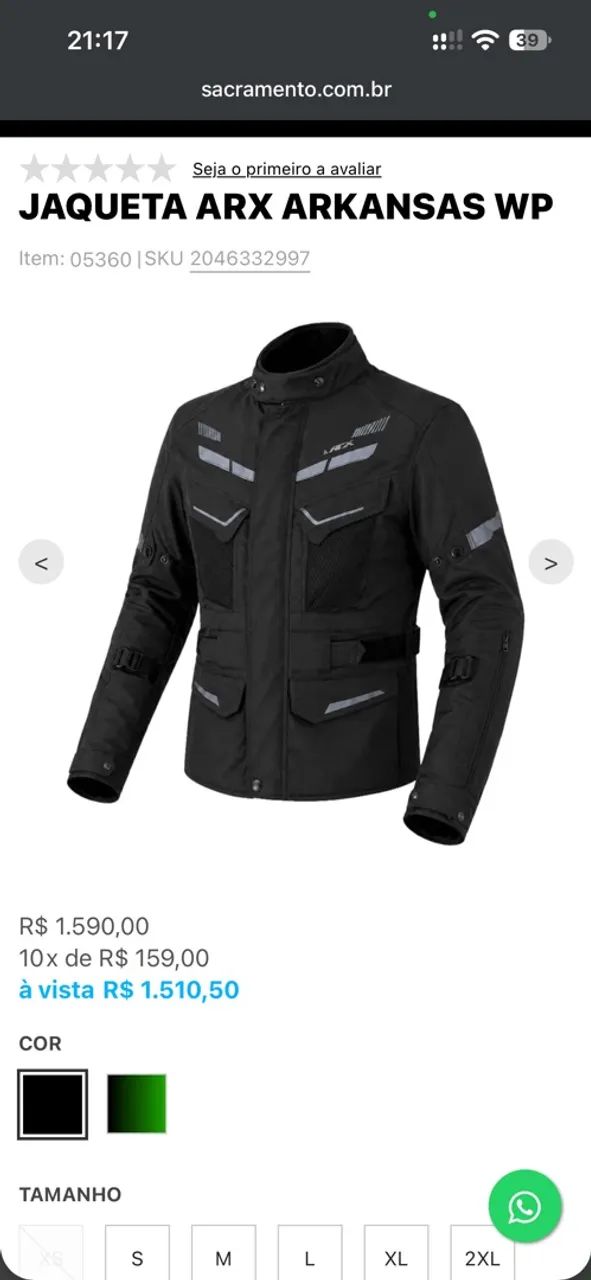591x1280 pixels.
Task: Open WhatsApp chat floating button
Action: [x=525, y=1206]
